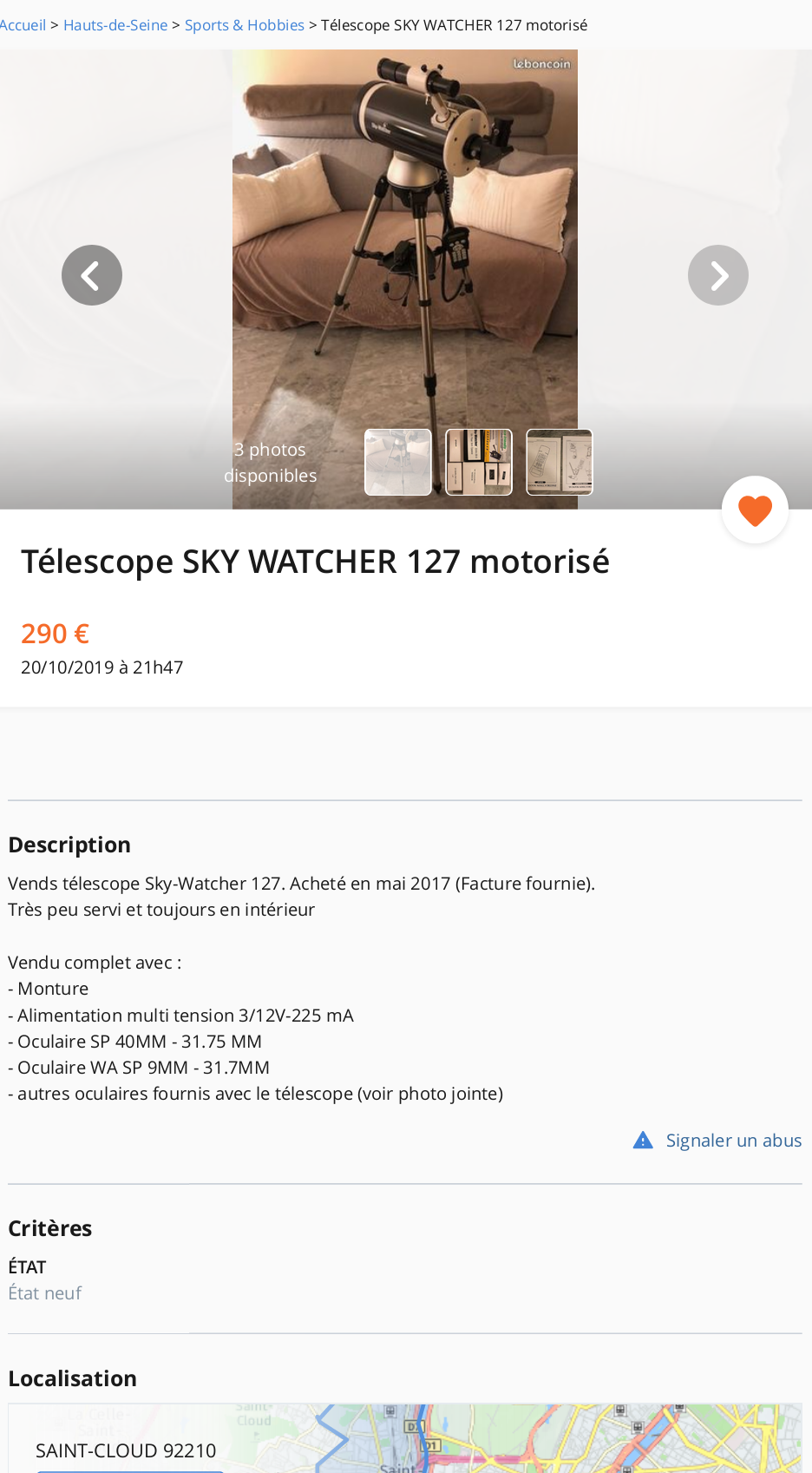Select the third photo thumbnail
The height and width of the screenshot is (1473, 812).
(560, 462)
